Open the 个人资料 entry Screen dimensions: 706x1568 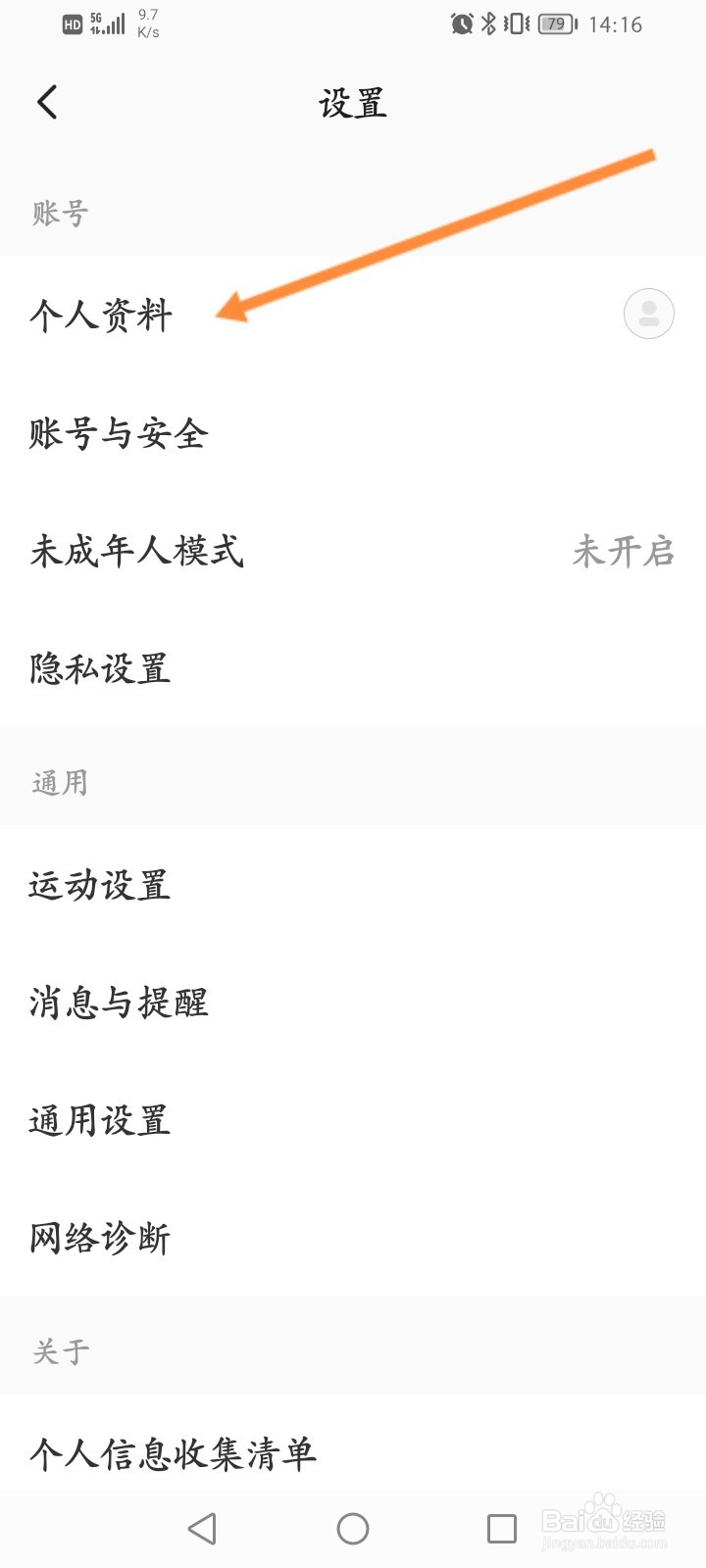pos(102,314)
